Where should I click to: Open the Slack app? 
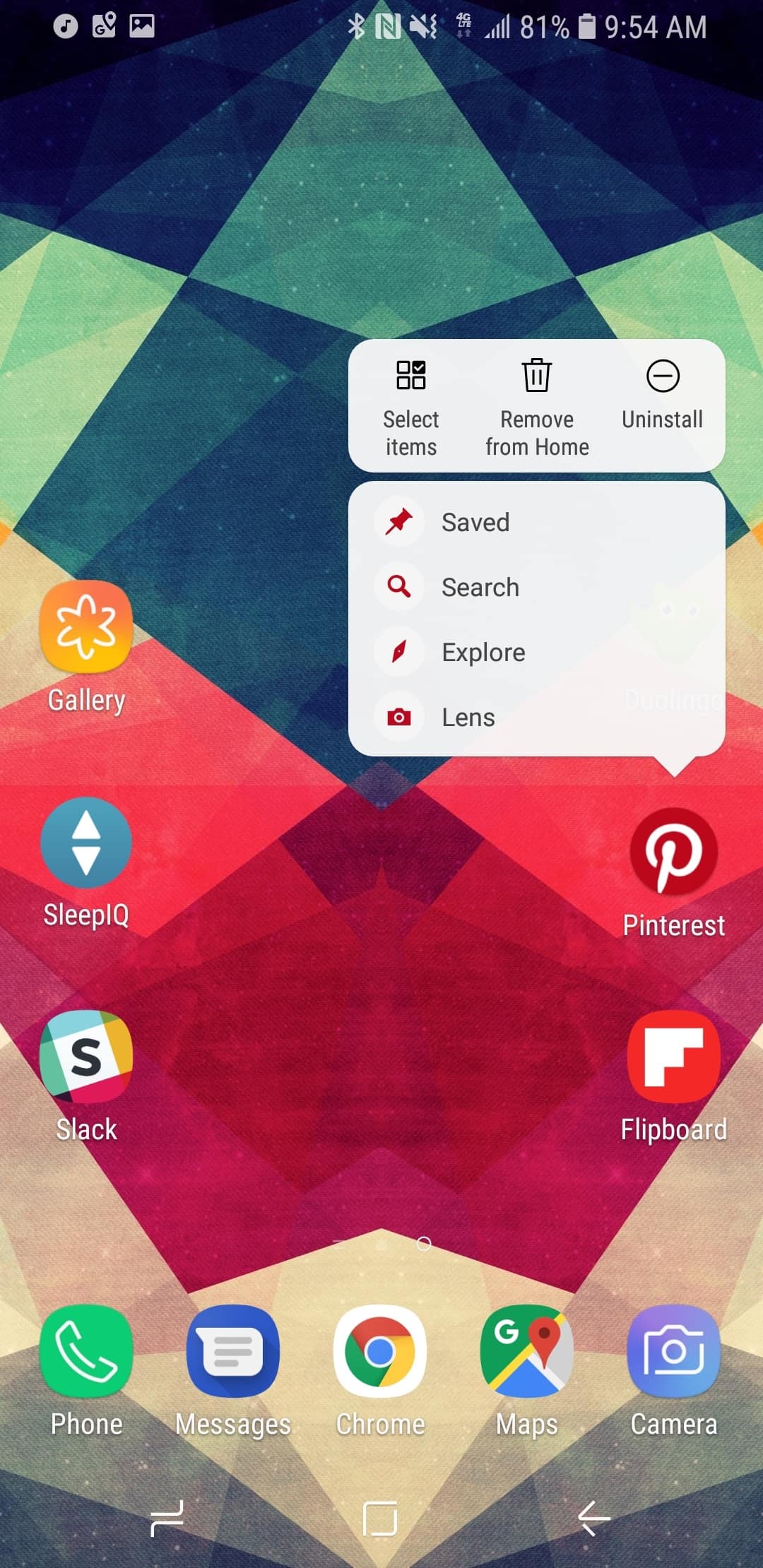coord(86,1075)
